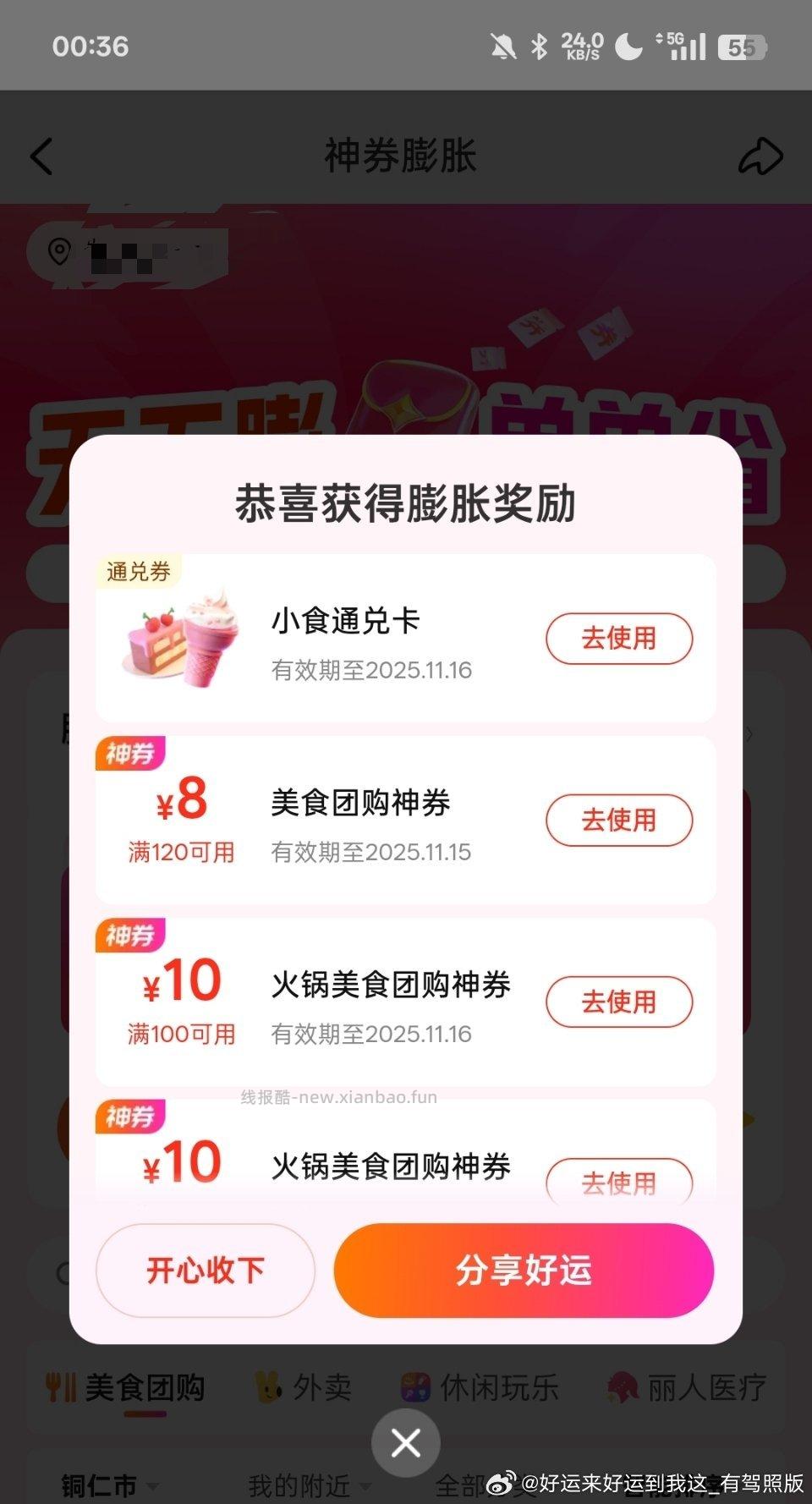Click 去使用 for the 小食通兑卡 coupon
Screen dimensions: 812x1504
619,639
